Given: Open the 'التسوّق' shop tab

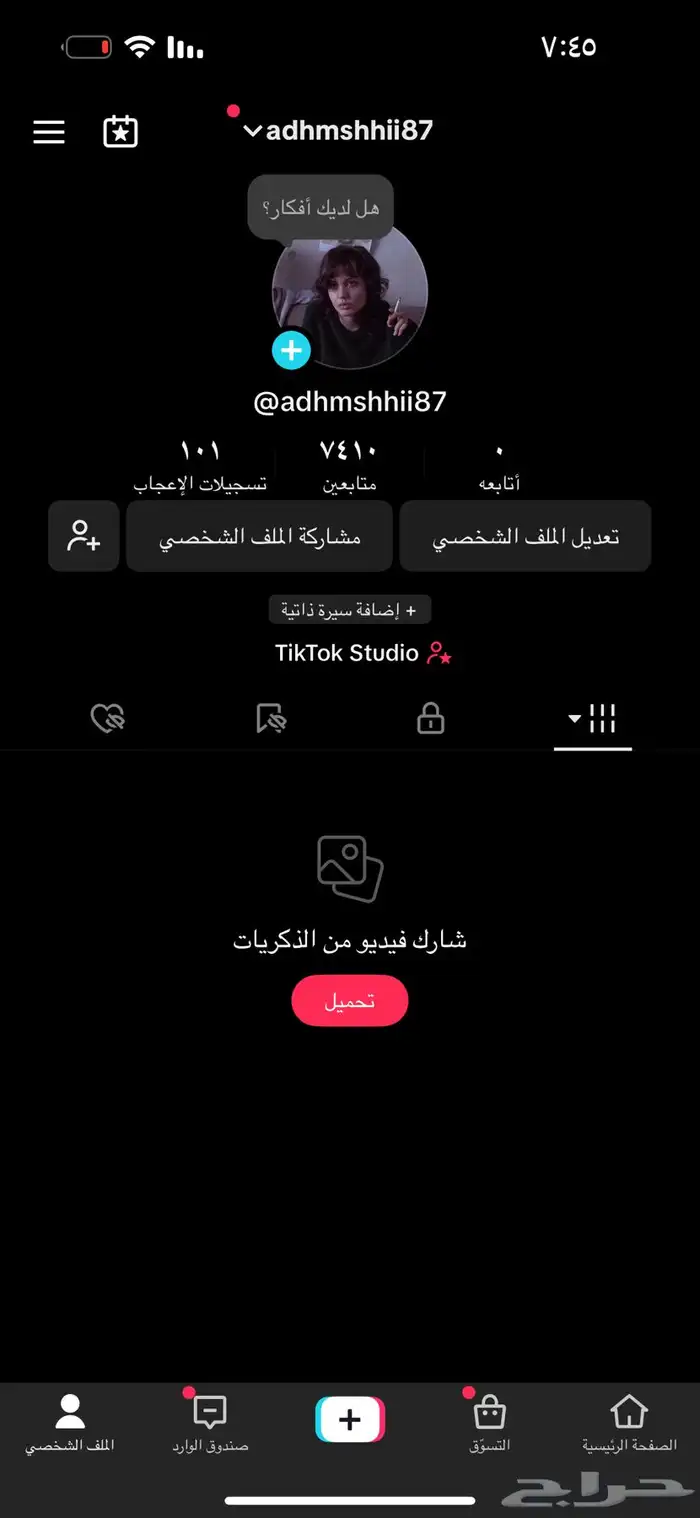Looking at the screenshot, I should (489, 1422).
